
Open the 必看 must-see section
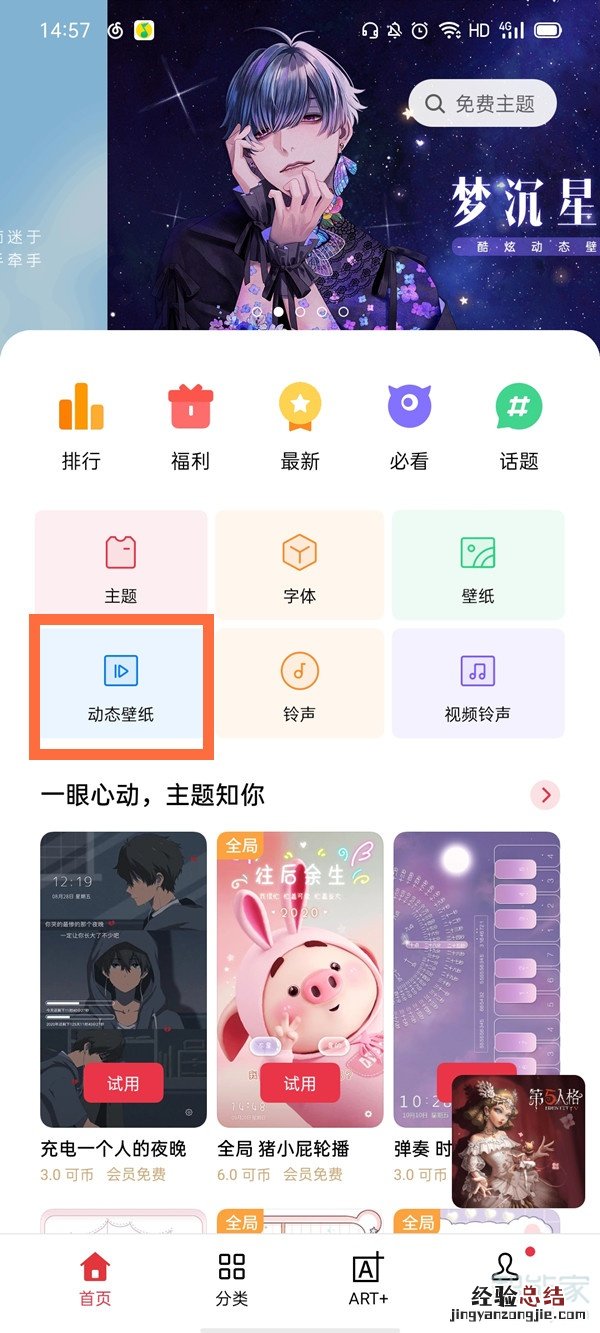409,426
